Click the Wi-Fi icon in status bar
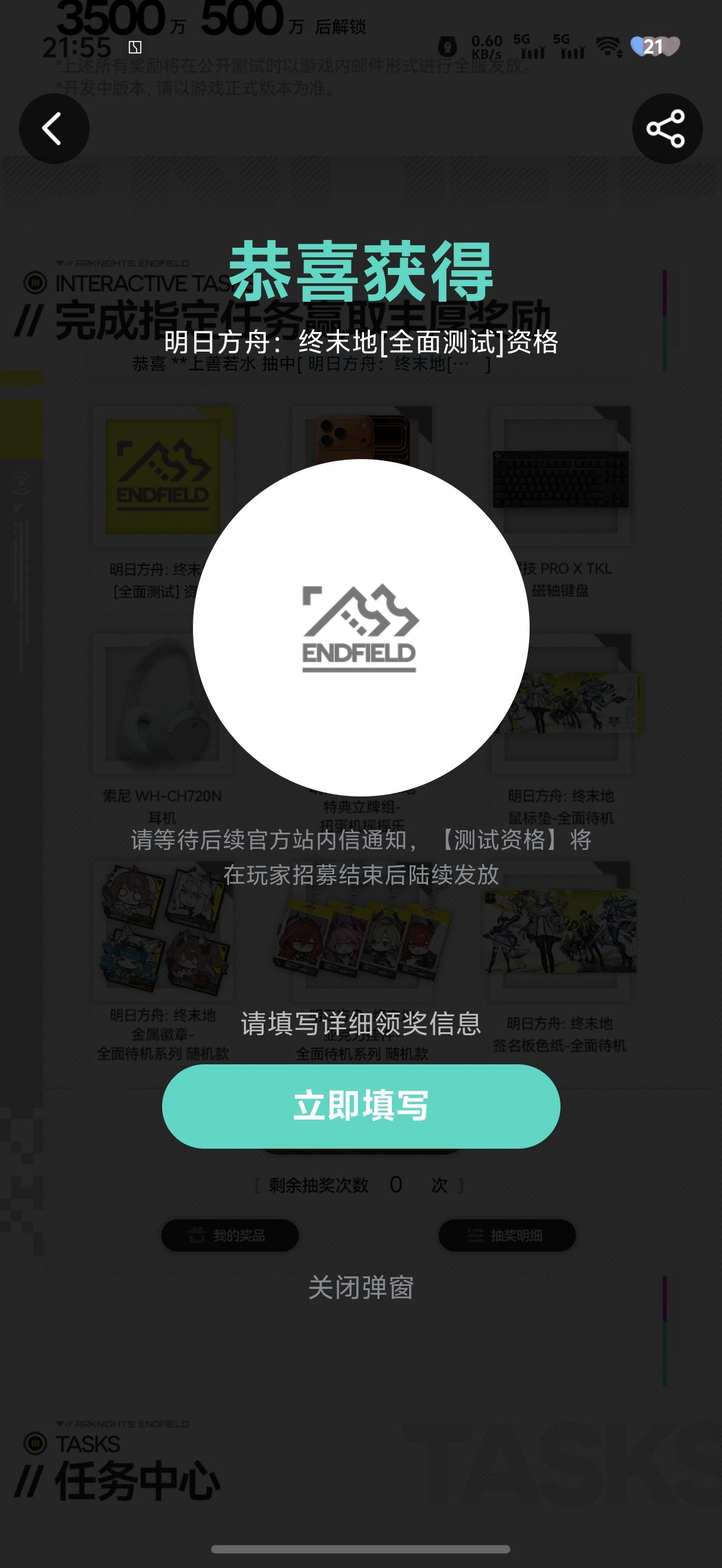 point(606,45)
